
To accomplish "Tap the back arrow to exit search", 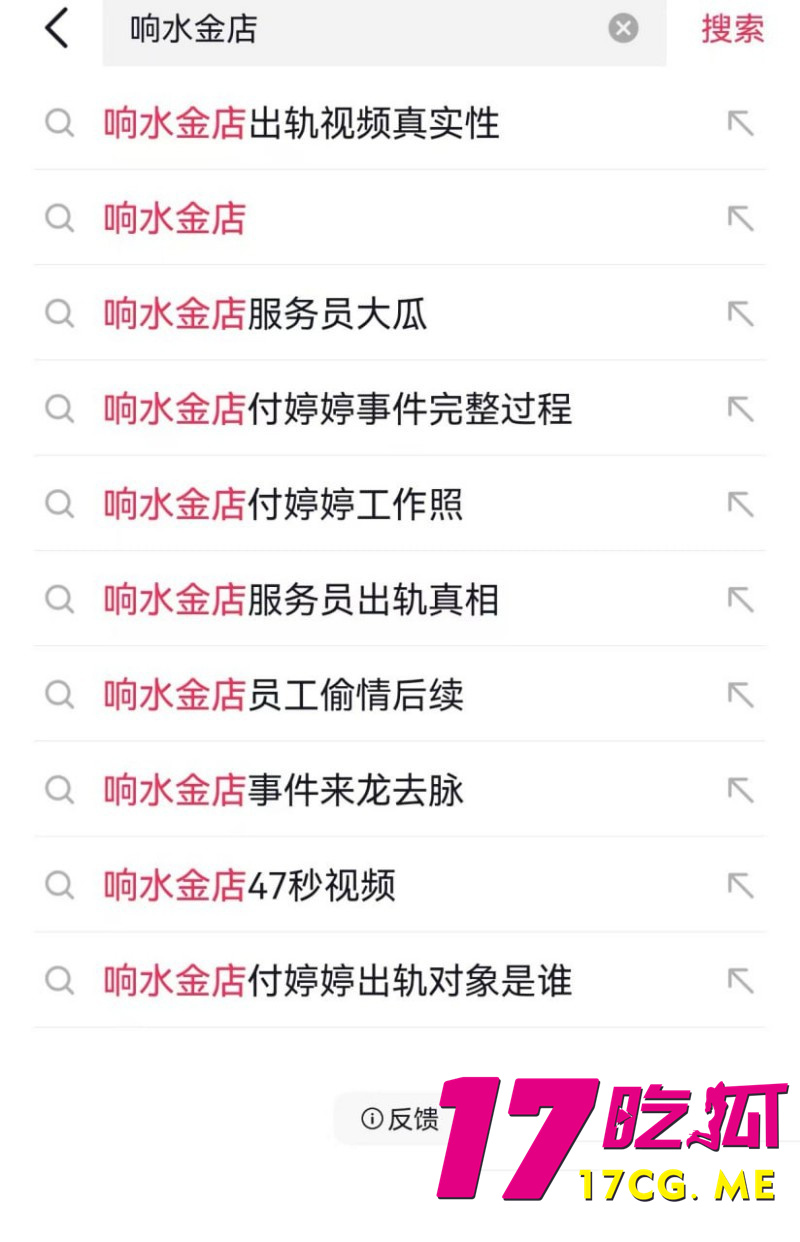I will pyautogui.click(x=56, y=29).
